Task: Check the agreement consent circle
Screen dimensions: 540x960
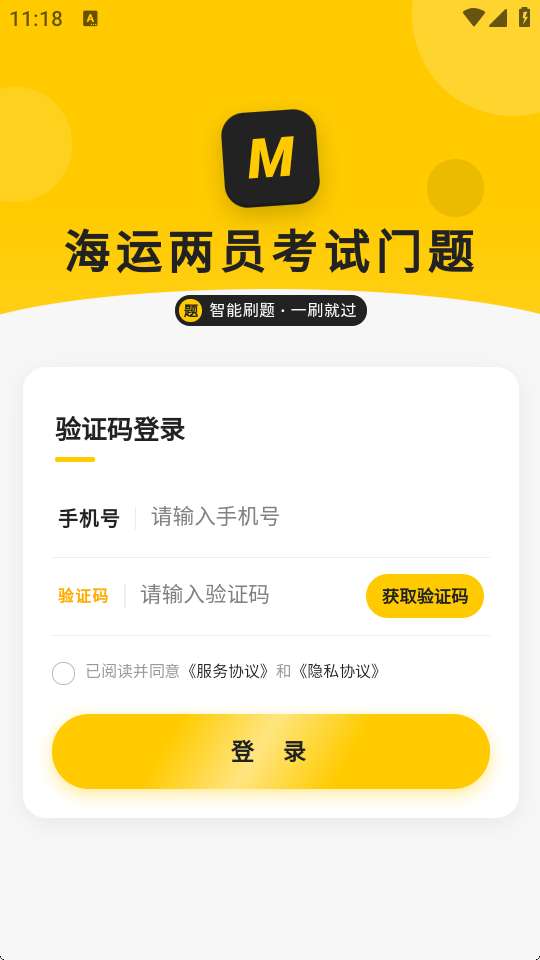Action: (64, 673)
